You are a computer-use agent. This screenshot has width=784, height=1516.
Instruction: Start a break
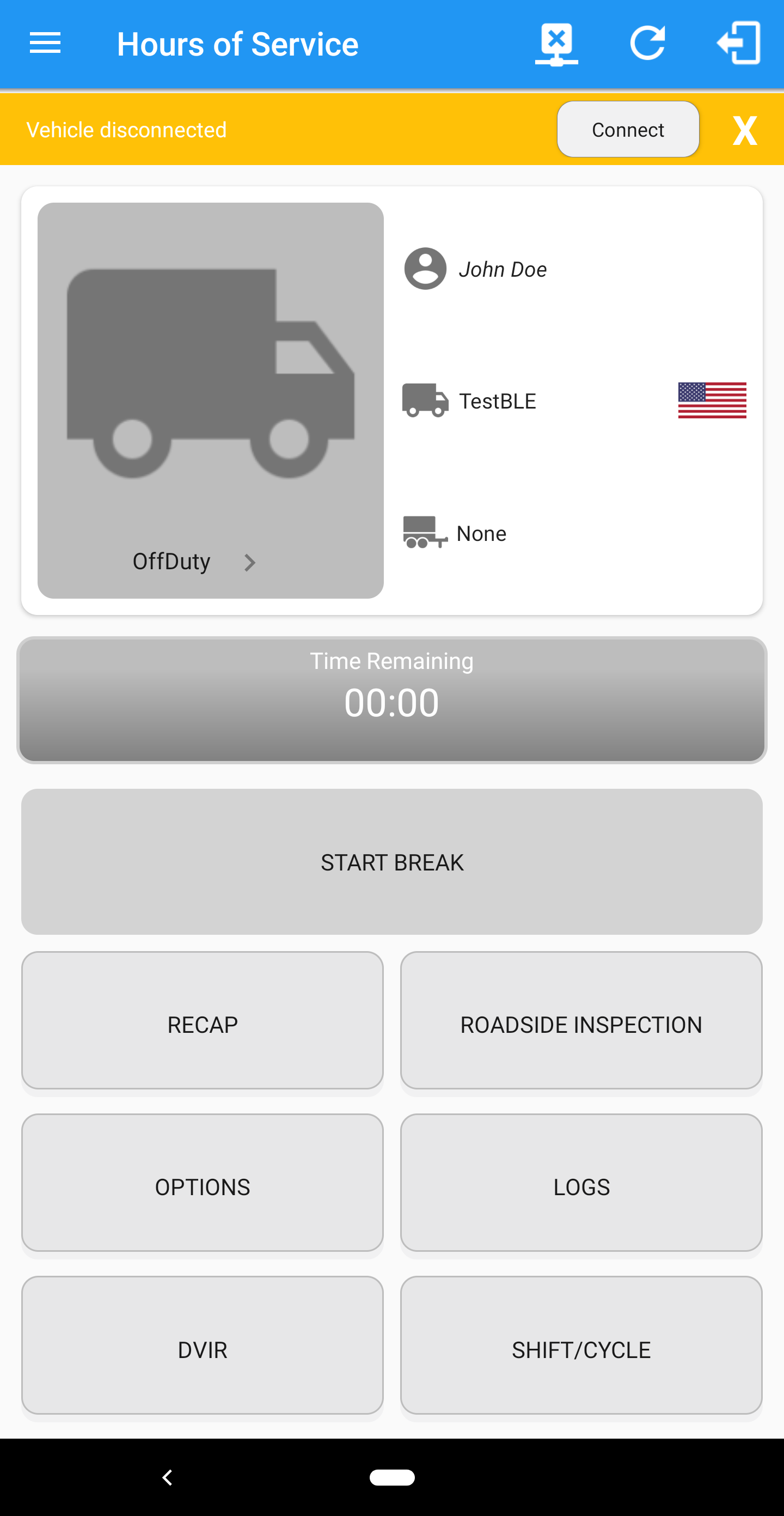click(391, 862)
